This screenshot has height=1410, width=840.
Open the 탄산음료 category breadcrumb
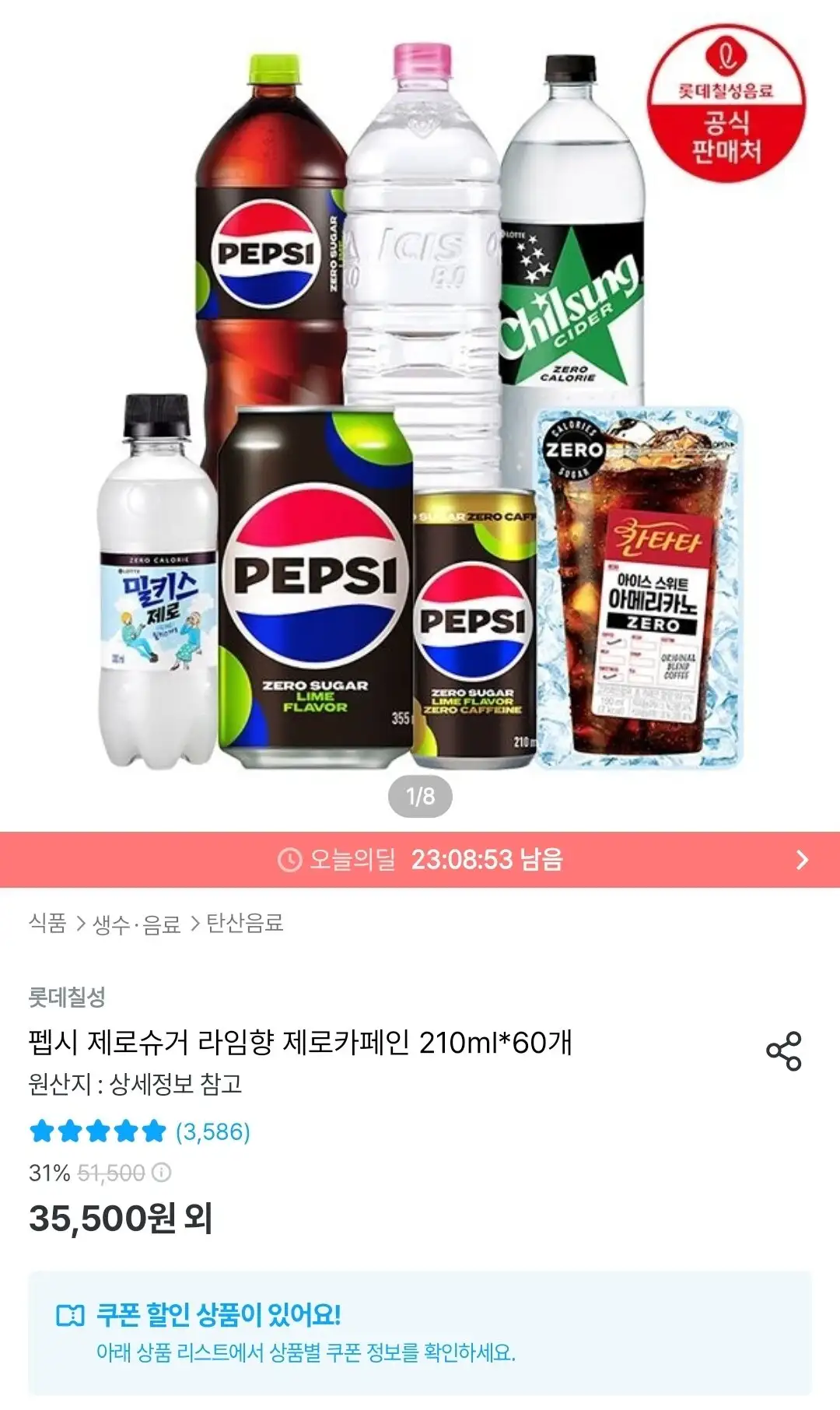(x=244, y=923)
